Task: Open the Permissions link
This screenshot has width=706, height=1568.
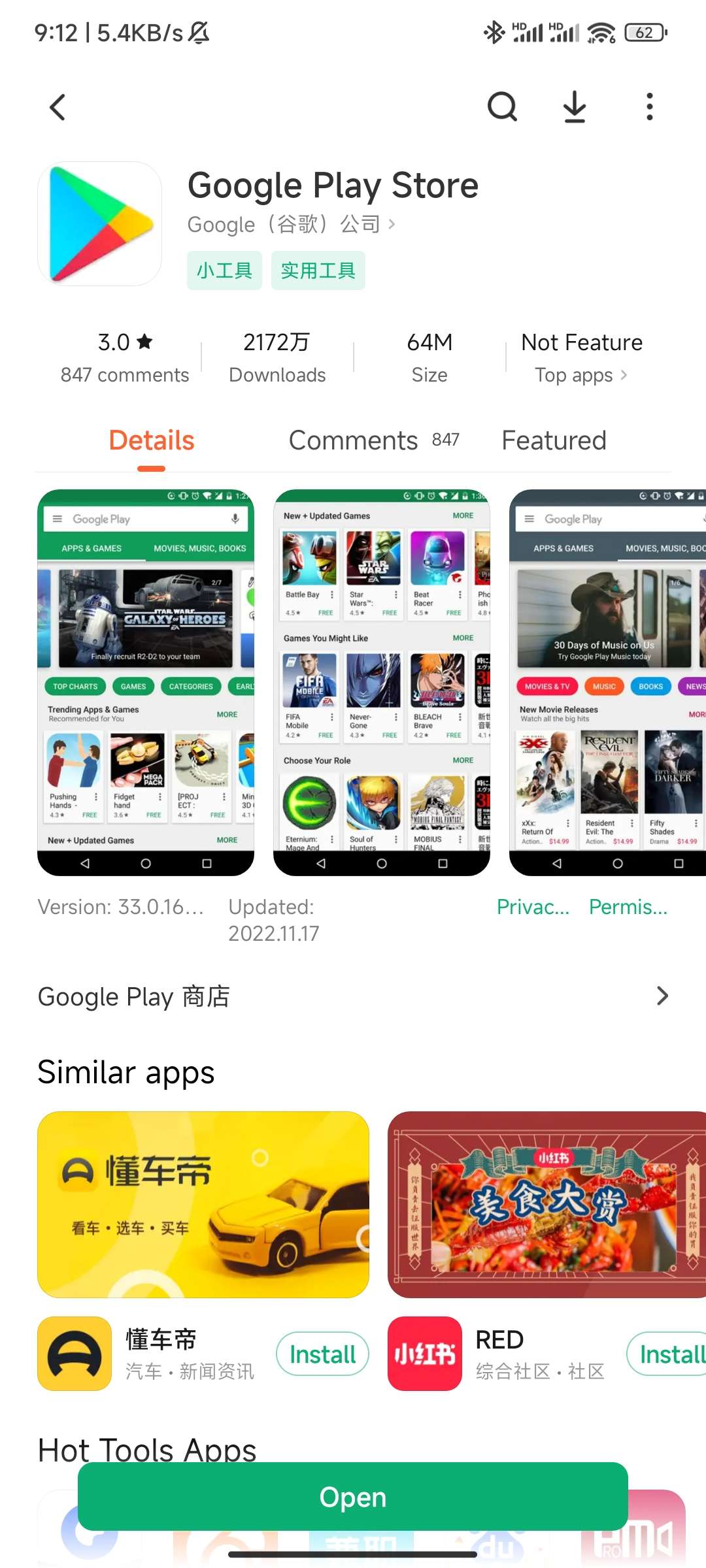Action: [x=628, y=907]
